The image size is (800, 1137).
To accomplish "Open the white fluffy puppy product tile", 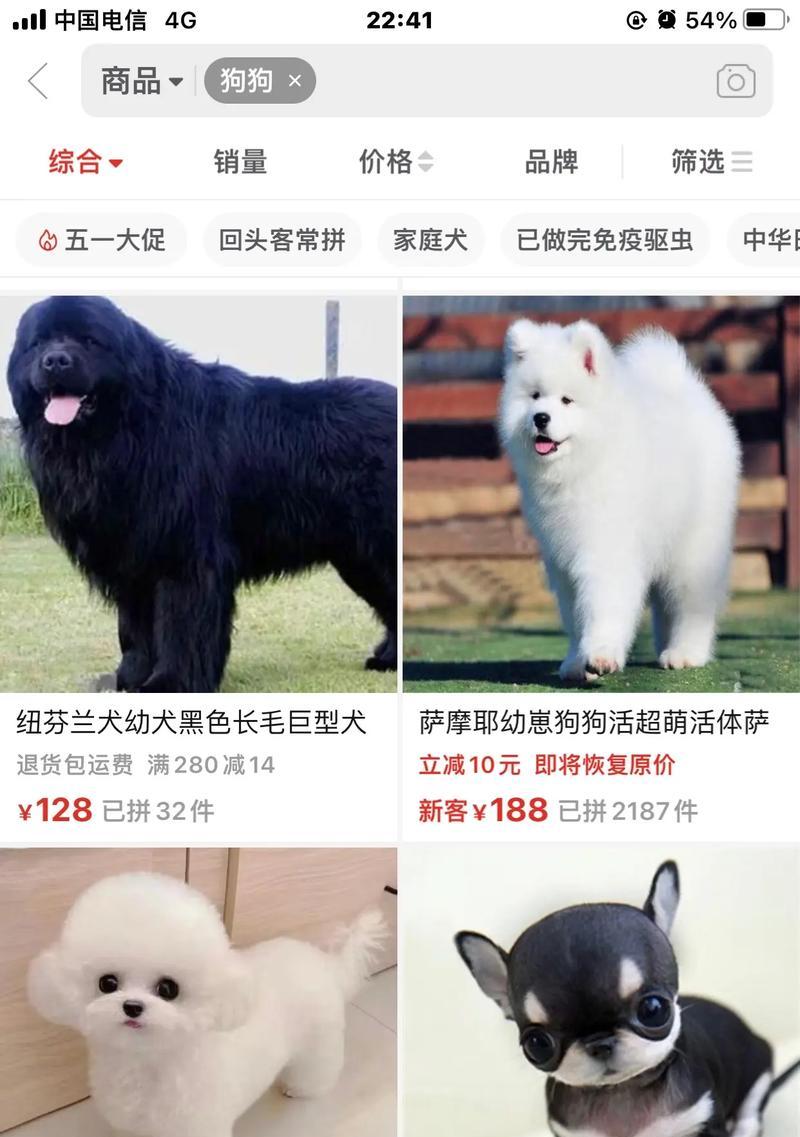I will point(198,990).
